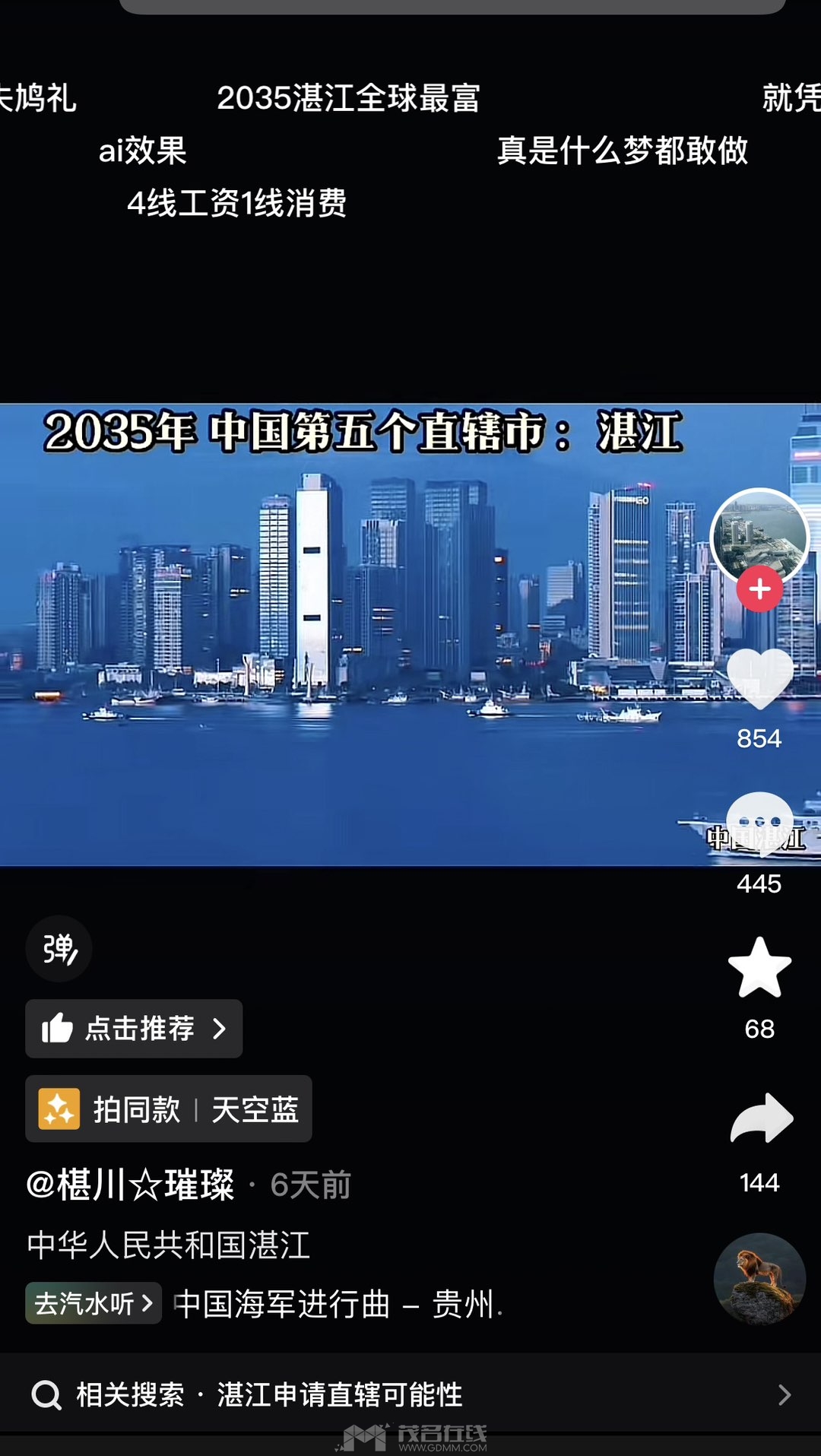The width and height of the screenshot is (821, 1456).
Task: Share this video with arrow icon
Action: [761, 1118]
